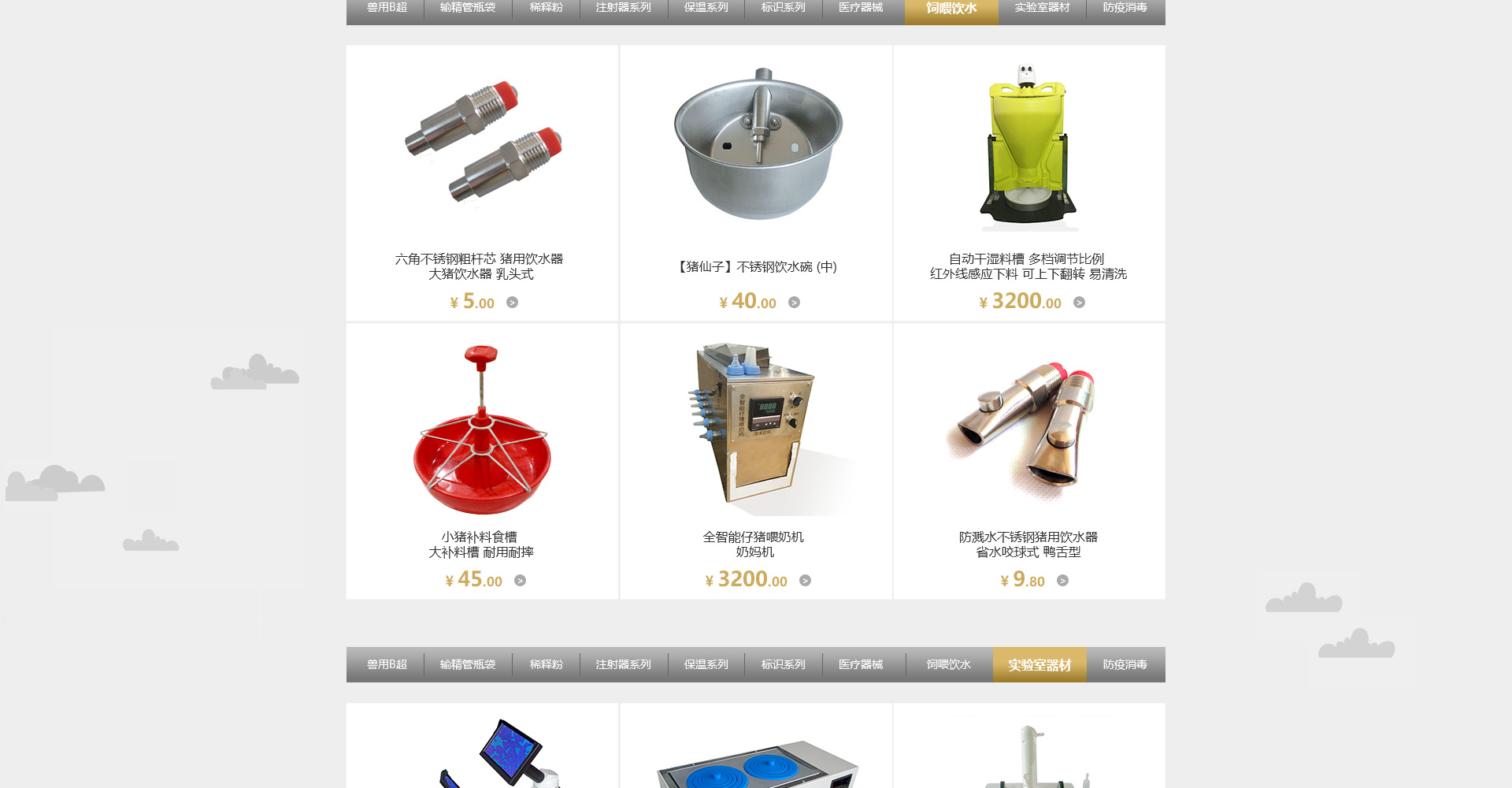
Task: Open 防疫消毒 tab in lower category bar
Action: point(1125,664)
